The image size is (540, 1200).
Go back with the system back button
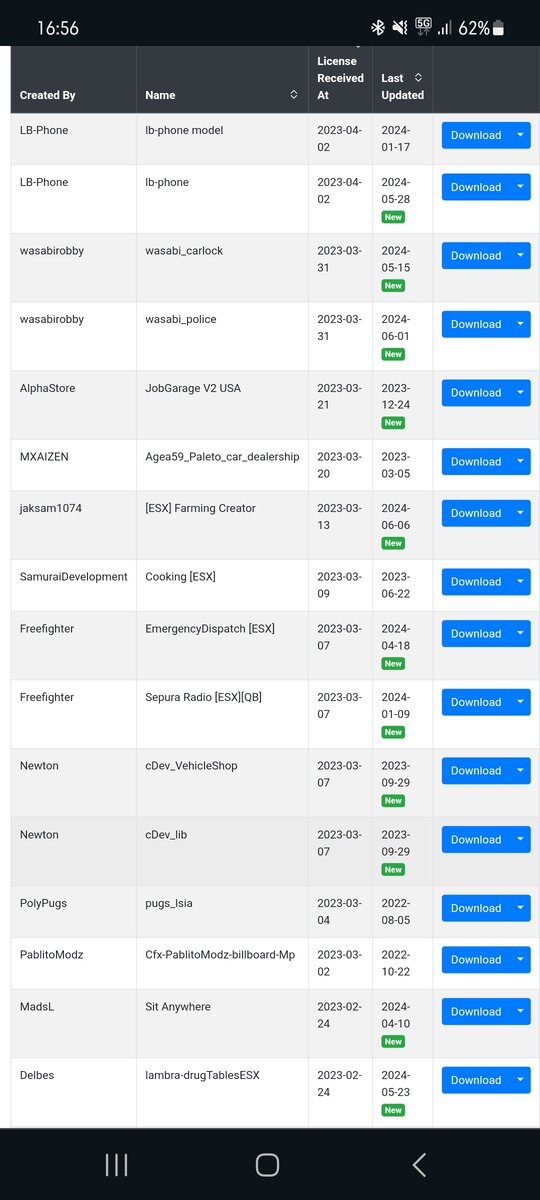click(419, 1164)
